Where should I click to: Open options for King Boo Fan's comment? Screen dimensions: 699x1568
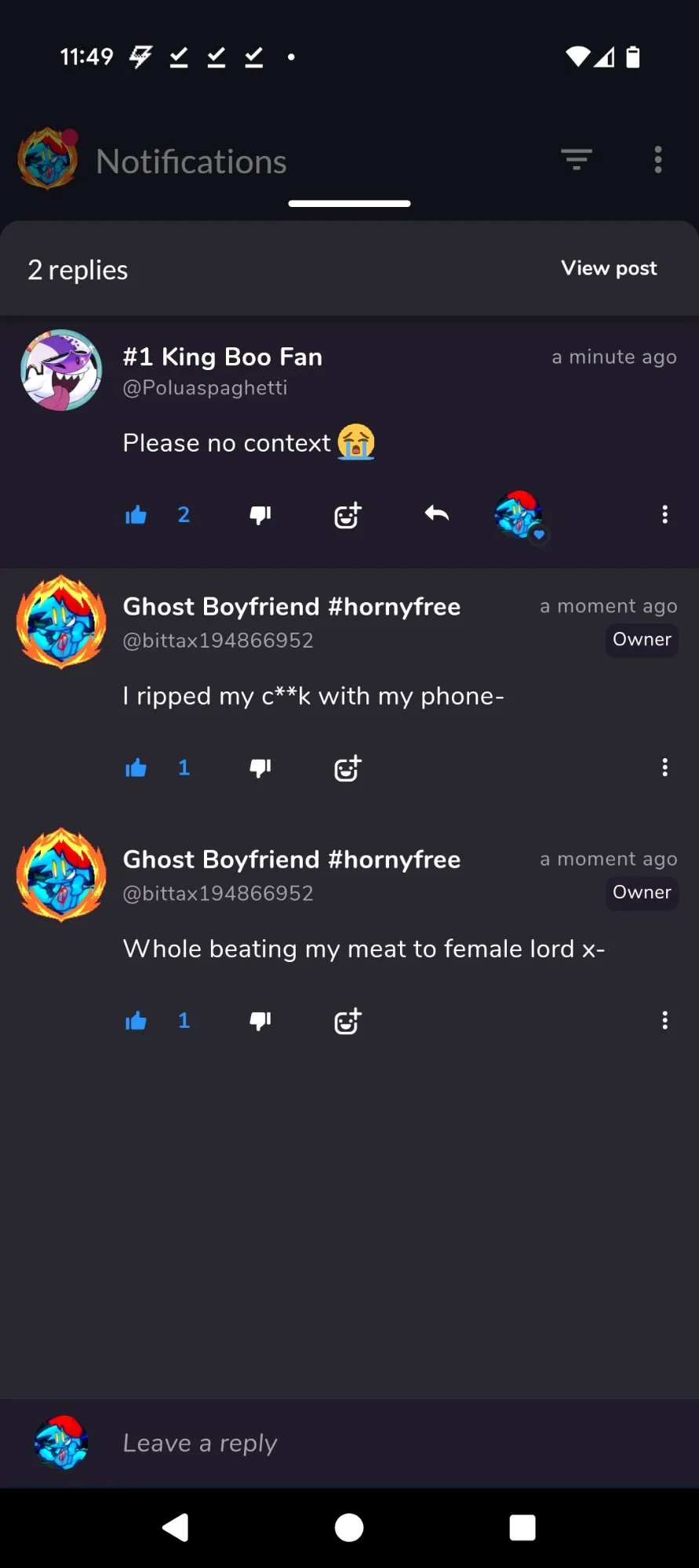pos(665,514)
